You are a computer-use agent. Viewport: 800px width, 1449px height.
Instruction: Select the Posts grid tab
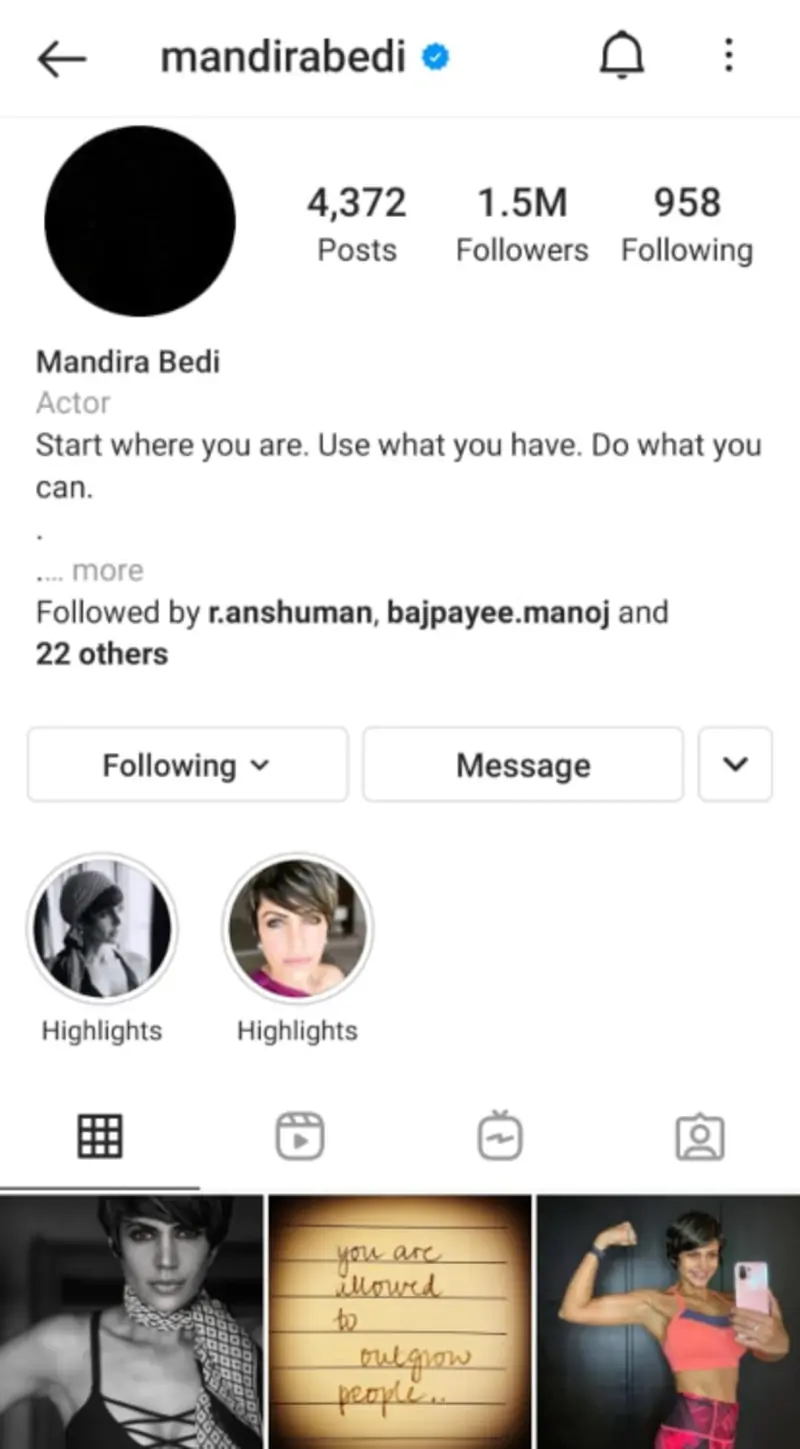point(99,1135)
